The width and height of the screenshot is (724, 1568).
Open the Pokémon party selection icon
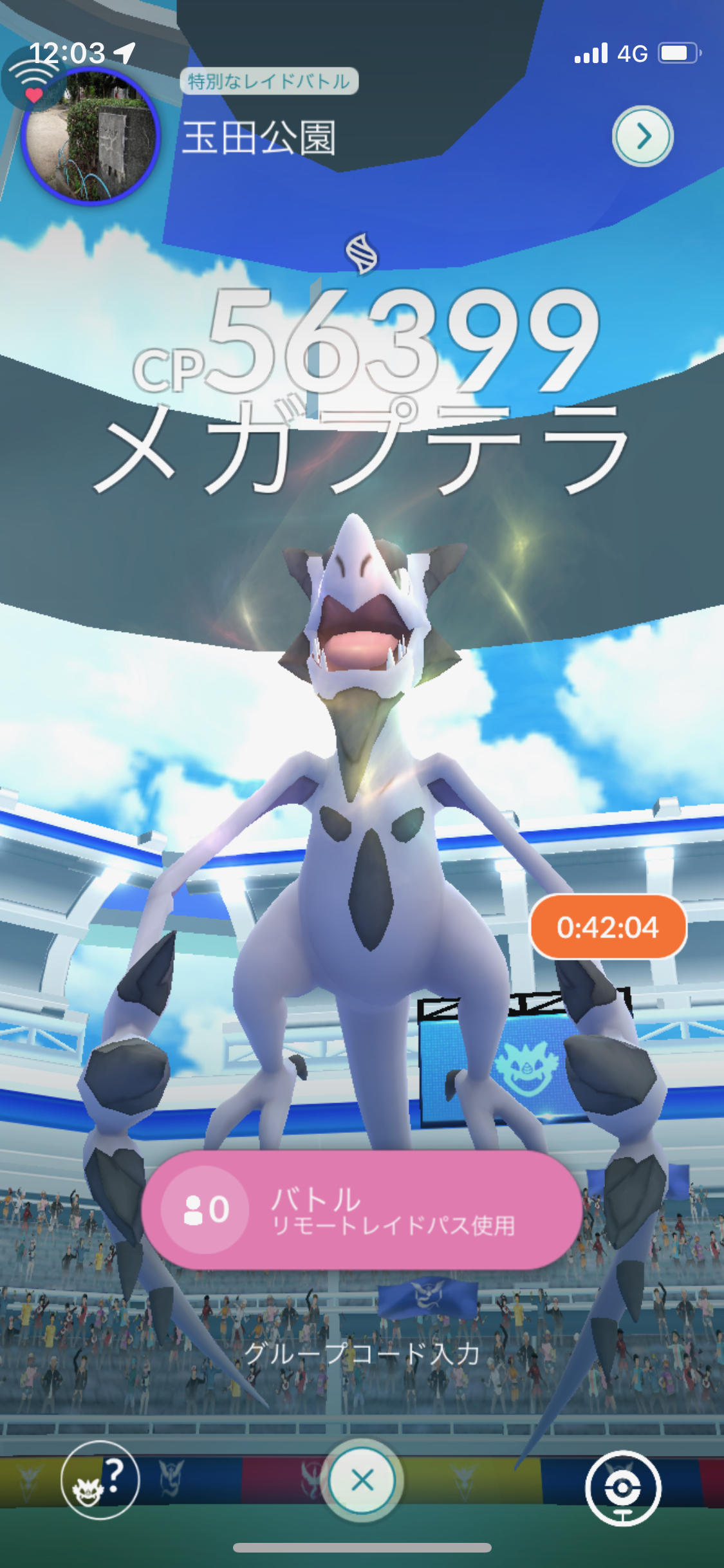click(x=622, y=1488)
